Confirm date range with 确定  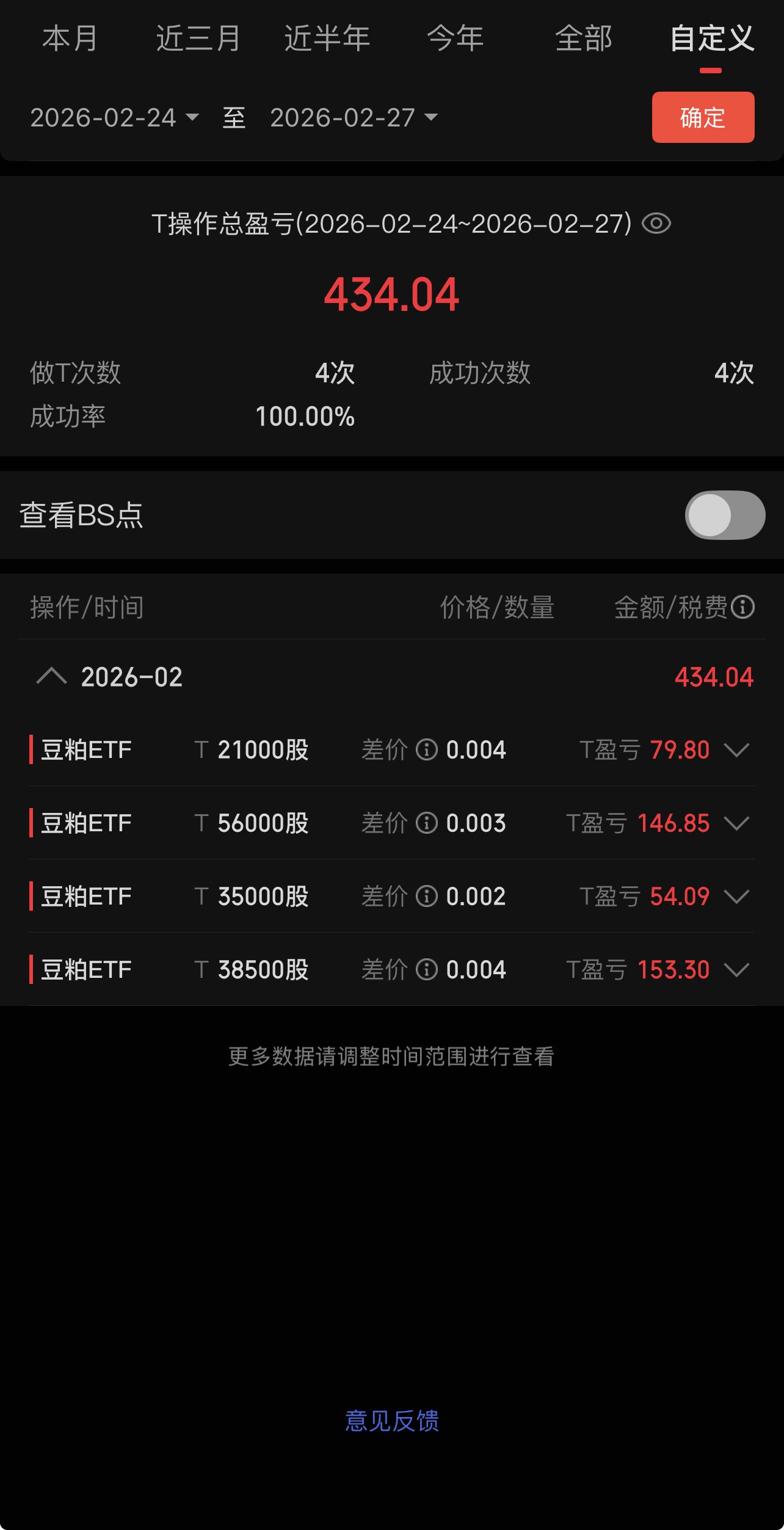click(x=703, y=117)
